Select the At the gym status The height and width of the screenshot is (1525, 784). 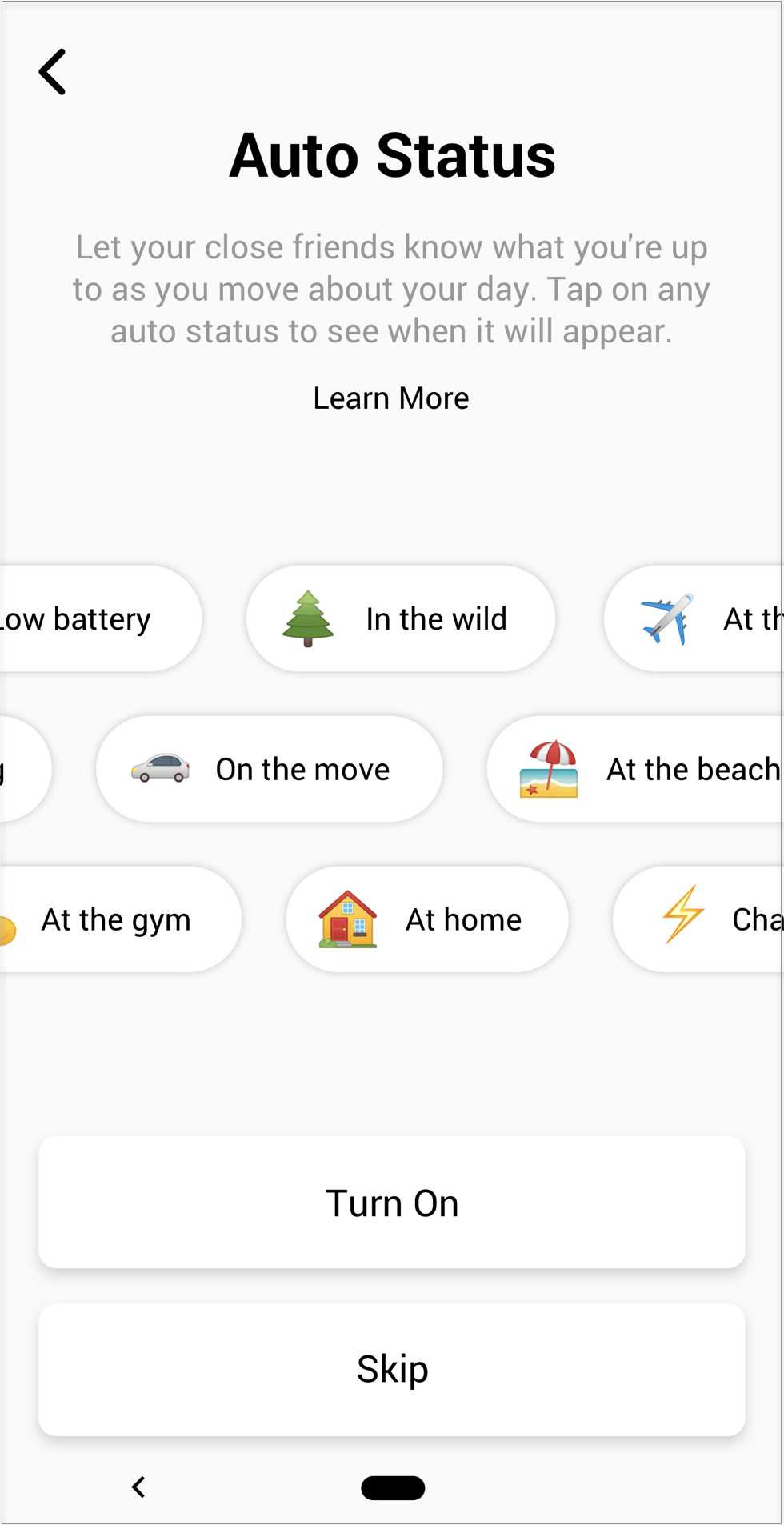coord(120,919)
